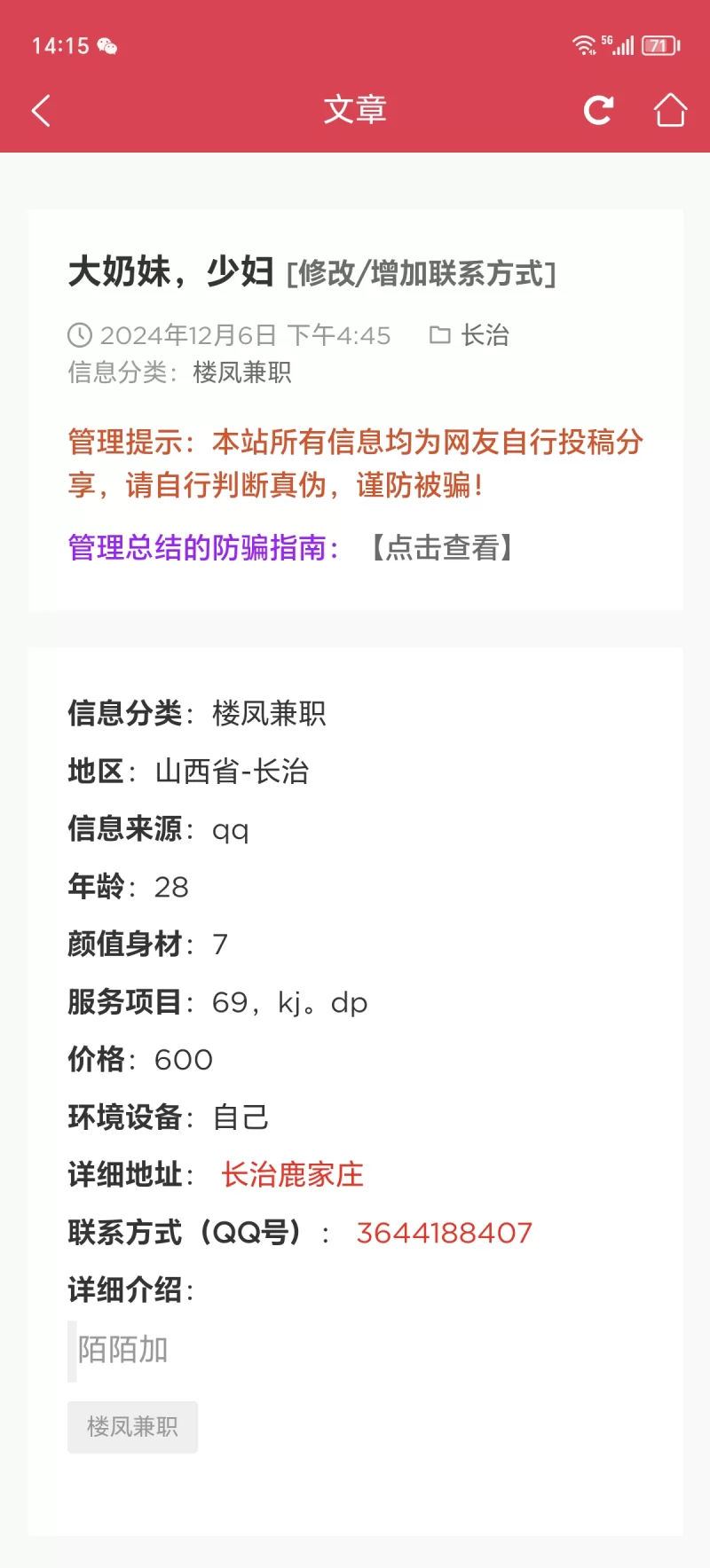Viewport: 710px width, 1568px height.
Task: Select the grey 楼凤兼职 tag chip
Action: (132, 1427)
